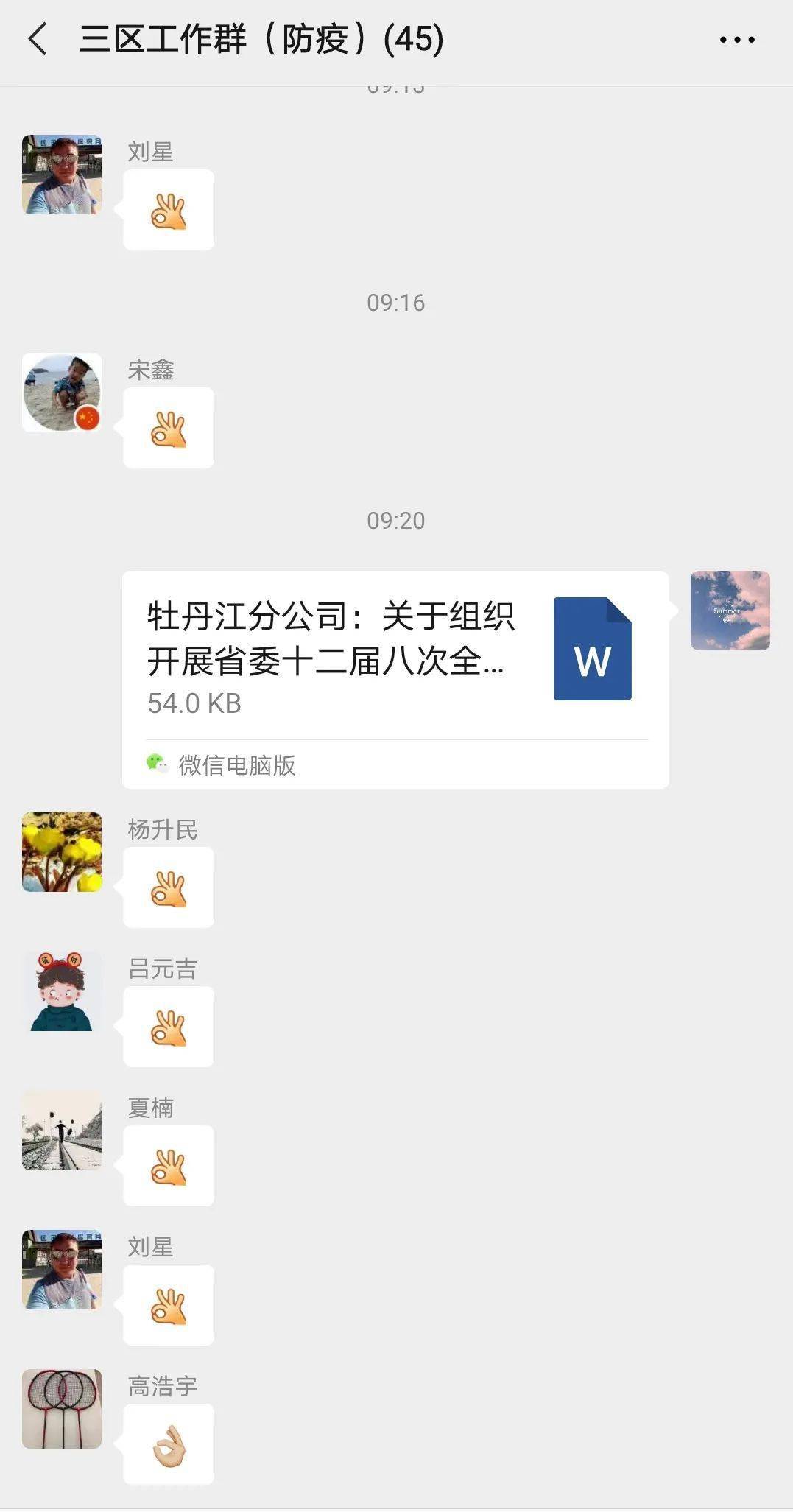The image size is (793, 1512).
Task: View 高浩宇's badminton racket avatar
Action: coord(62,1409)
